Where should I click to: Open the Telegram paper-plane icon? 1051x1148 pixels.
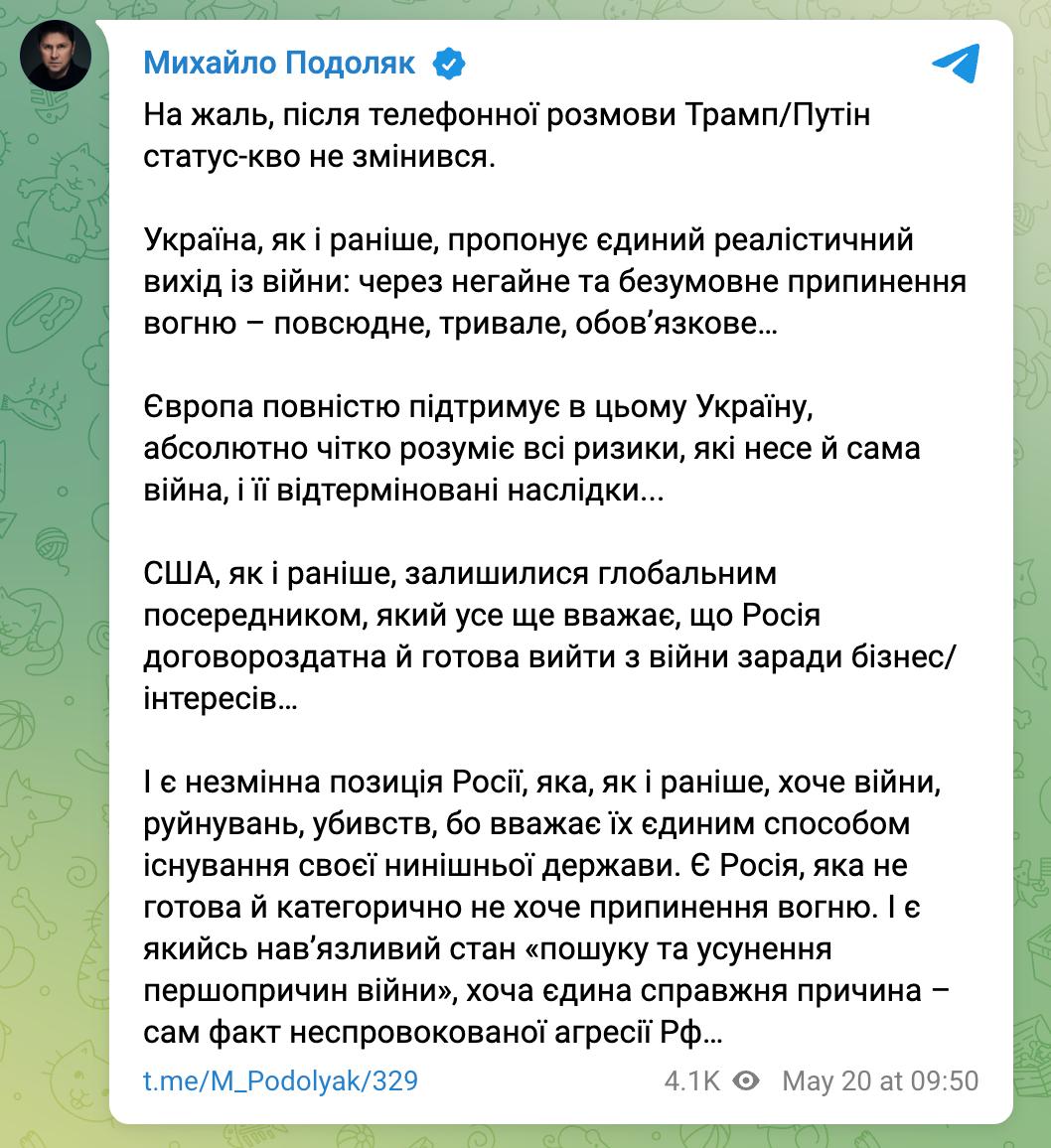(x=956, y=64)
